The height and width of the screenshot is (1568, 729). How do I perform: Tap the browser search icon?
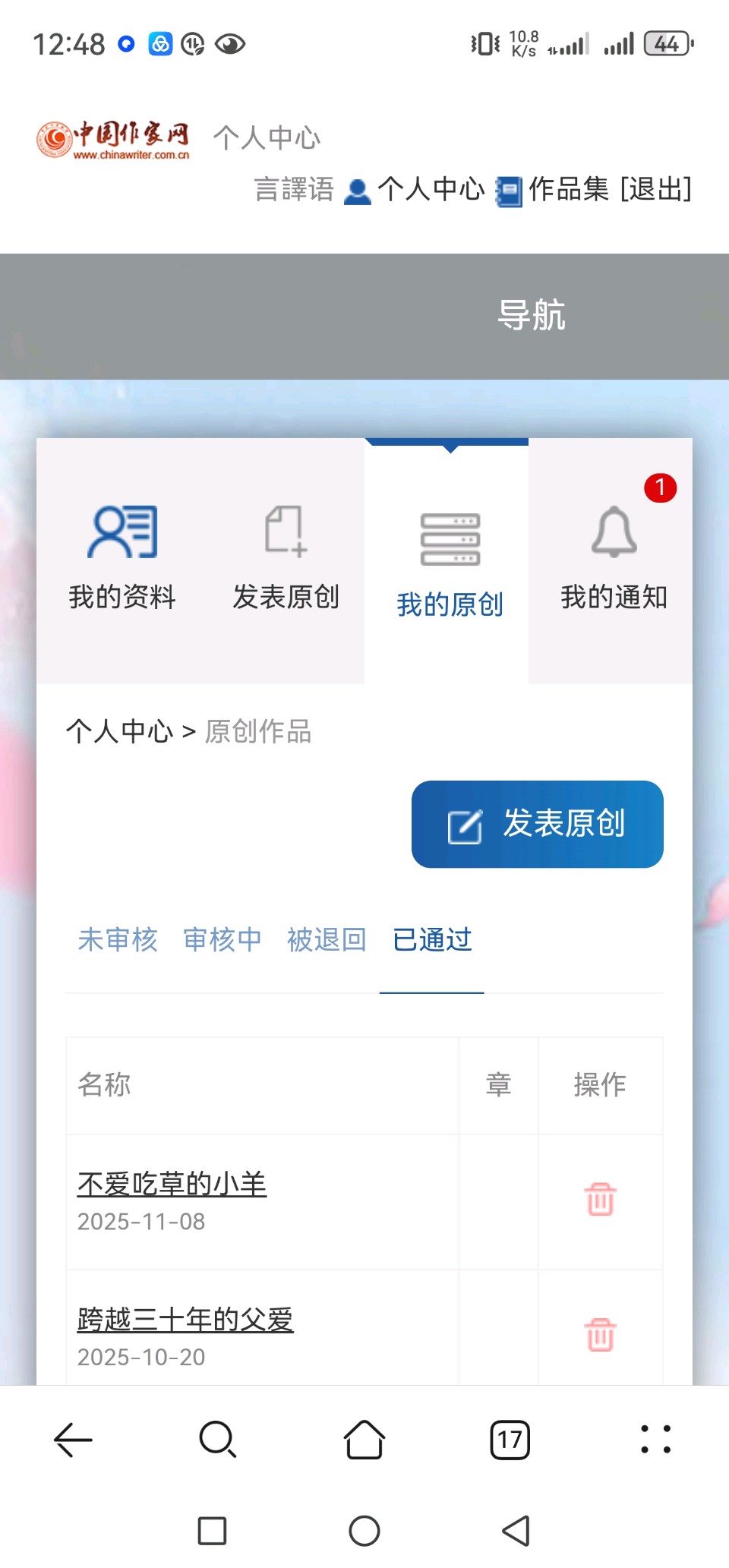point(218,1440)
